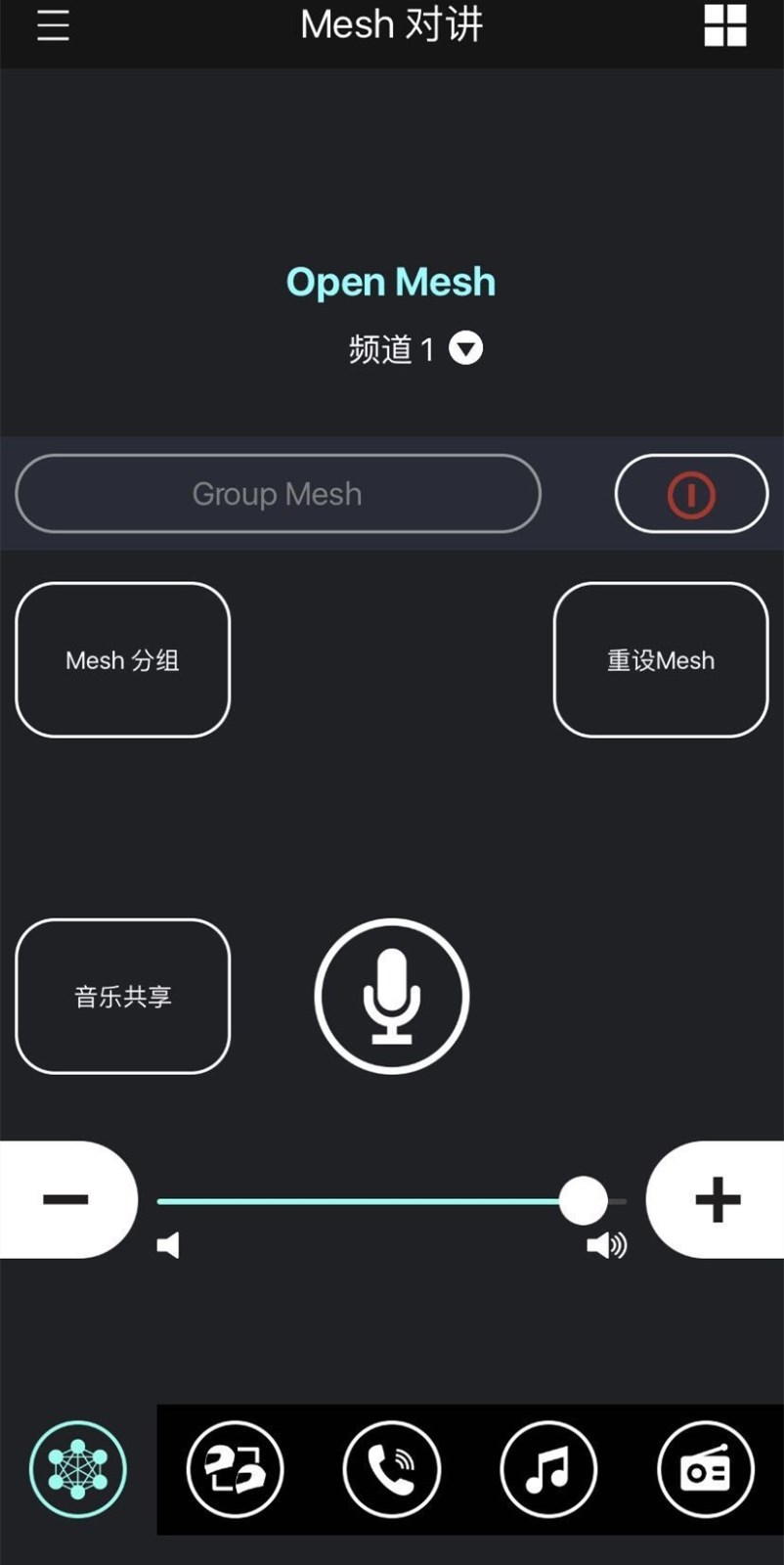Tap 重设Mesh to reset Mesh

pos(661,660)
